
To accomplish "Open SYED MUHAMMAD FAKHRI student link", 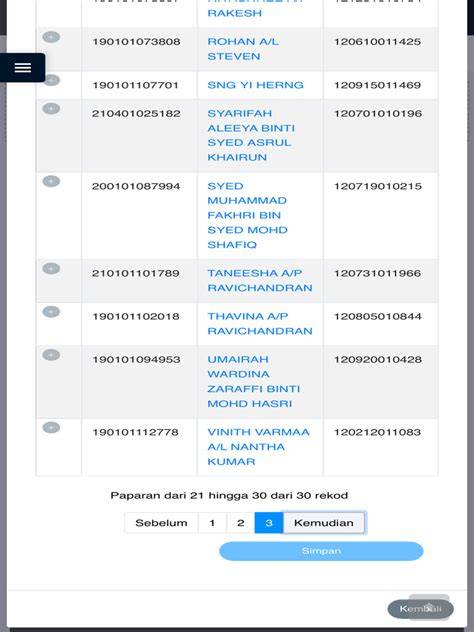I will pos(247,215).
